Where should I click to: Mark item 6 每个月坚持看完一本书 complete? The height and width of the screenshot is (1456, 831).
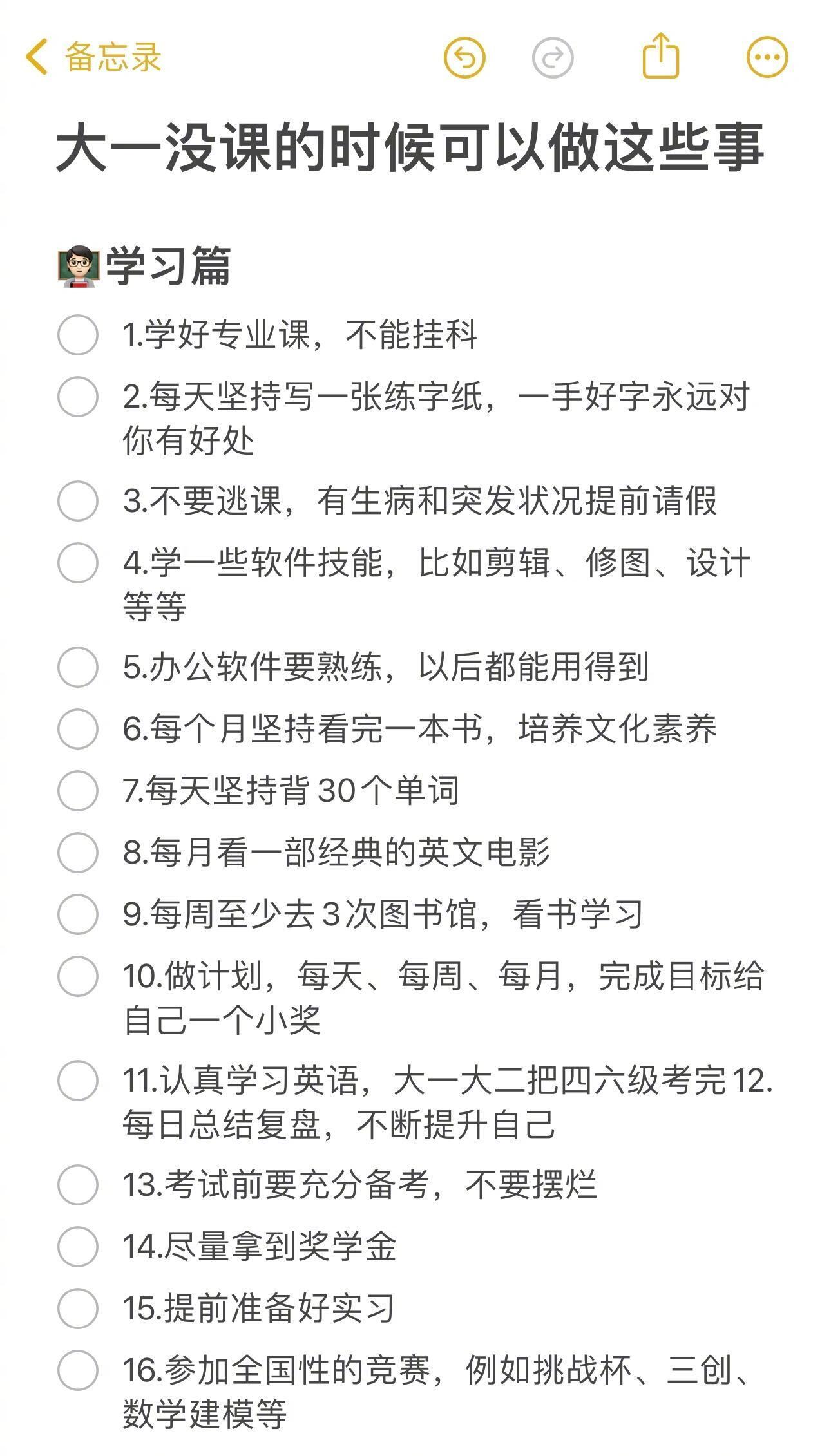[x=78, y=728]
